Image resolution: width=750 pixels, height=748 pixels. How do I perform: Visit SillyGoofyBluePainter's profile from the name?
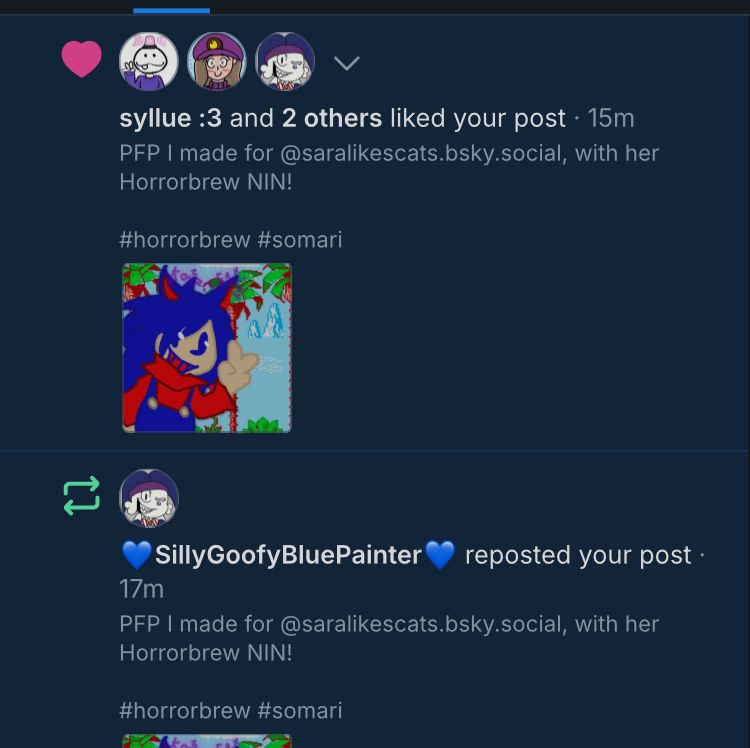[x=288, y=555]
